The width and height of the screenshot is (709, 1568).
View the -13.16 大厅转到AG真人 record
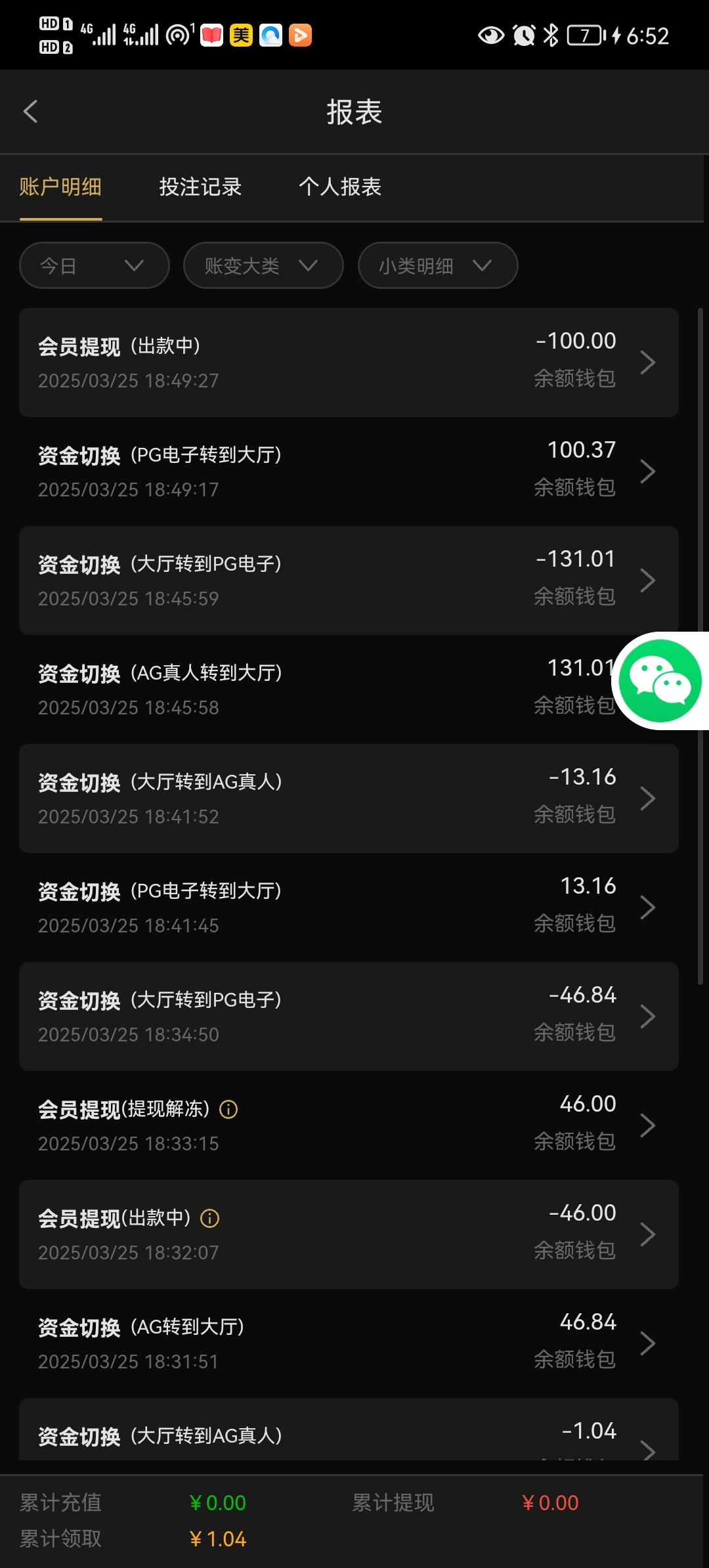pyautogui.click(x=348, y=798)
